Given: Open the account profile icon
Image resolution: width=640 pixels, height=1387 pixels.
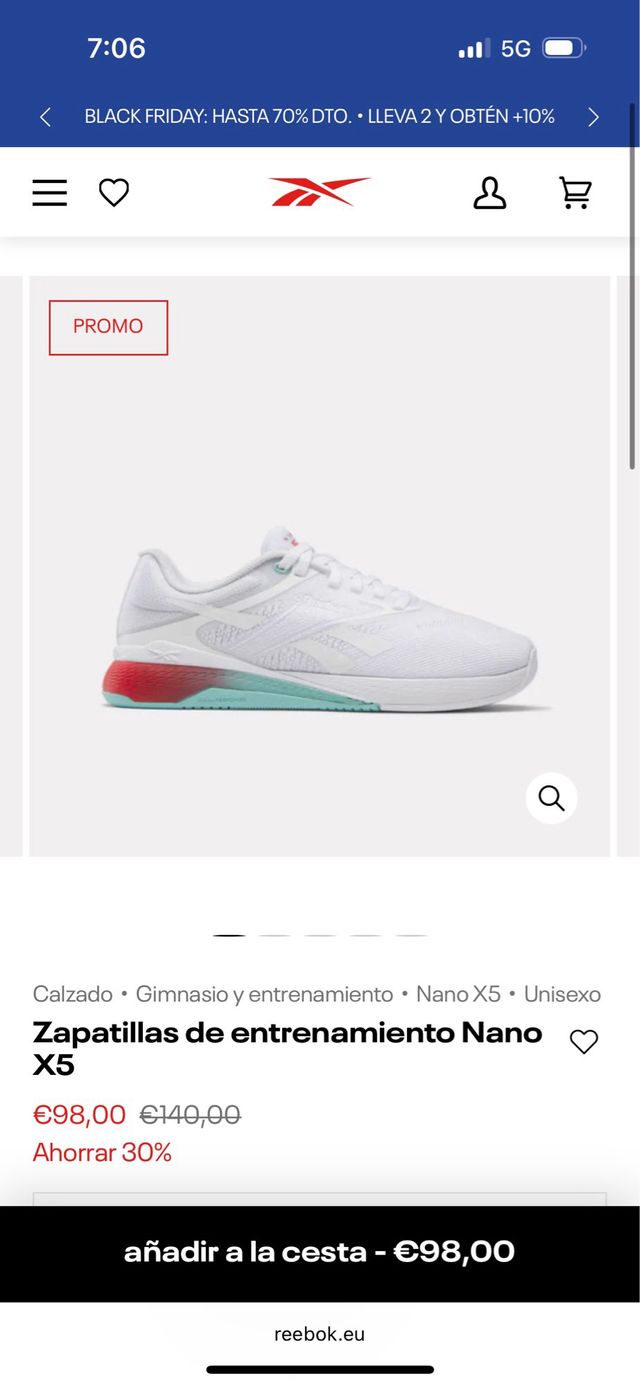Looking at the screenshot, I should pyautogui.click(x=489, y=192).
